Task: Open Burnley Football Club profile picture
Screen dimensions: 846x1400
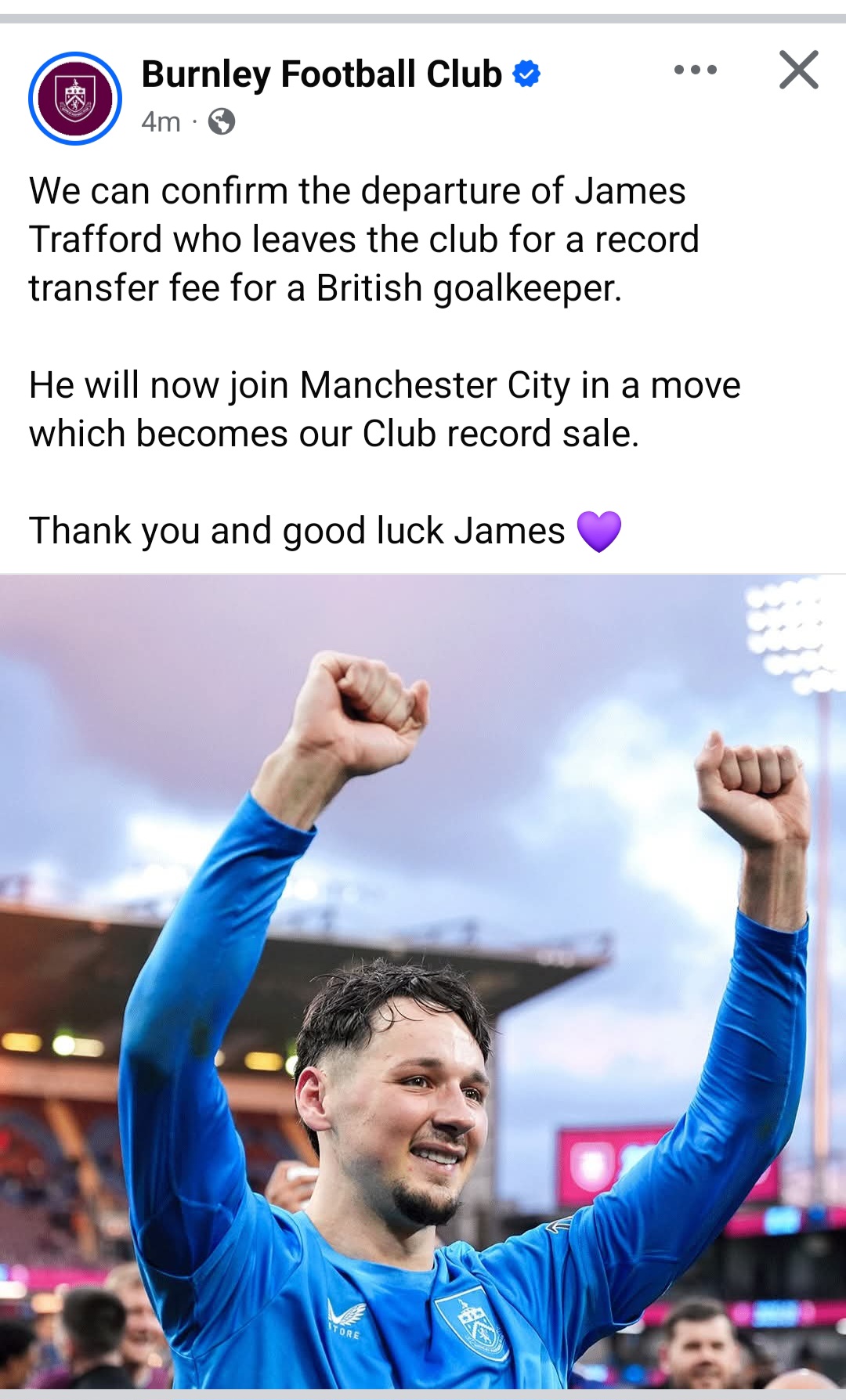Action: [75, 99]
